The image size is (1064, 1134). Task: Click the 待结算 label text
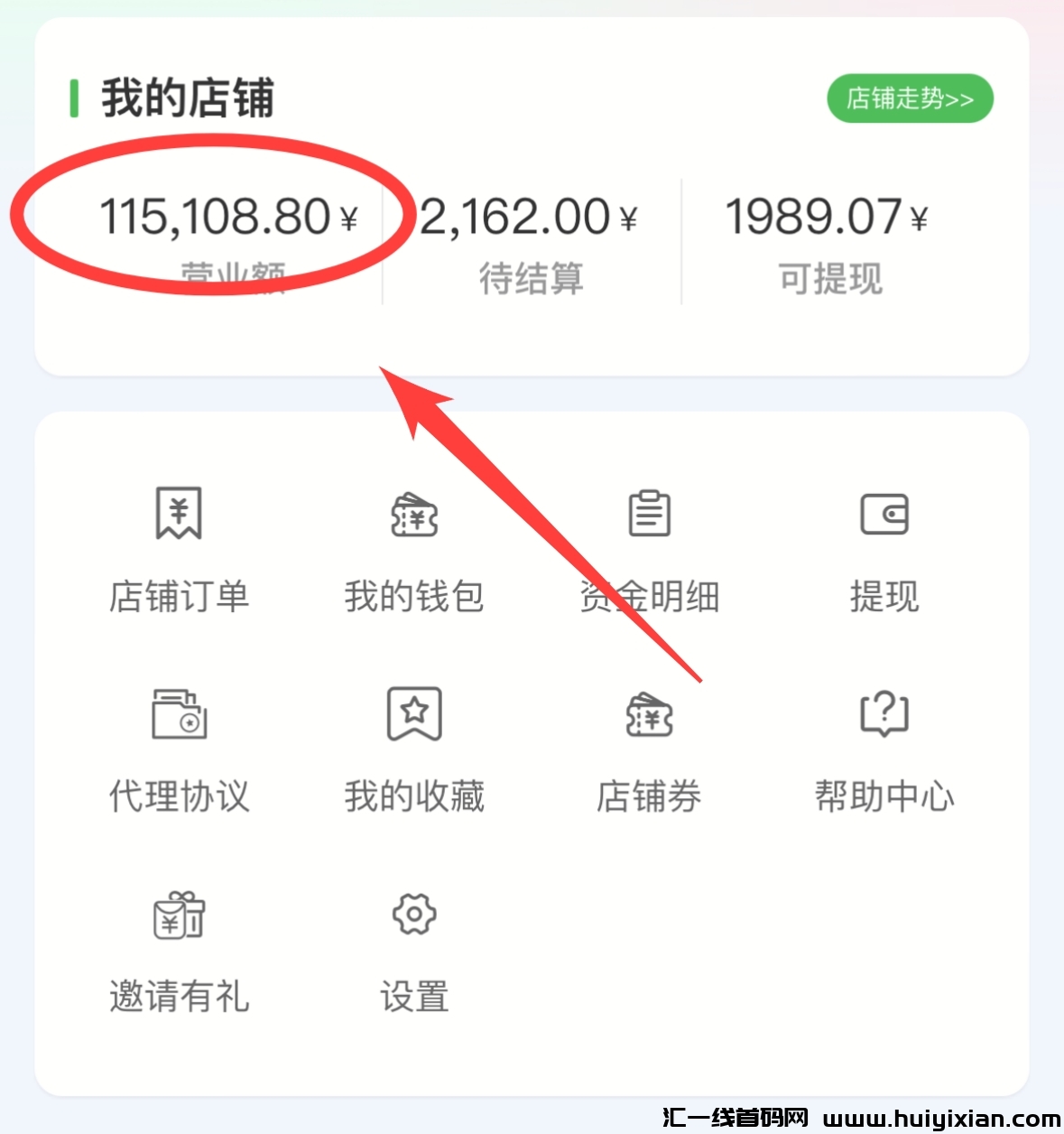click(532, 278)
